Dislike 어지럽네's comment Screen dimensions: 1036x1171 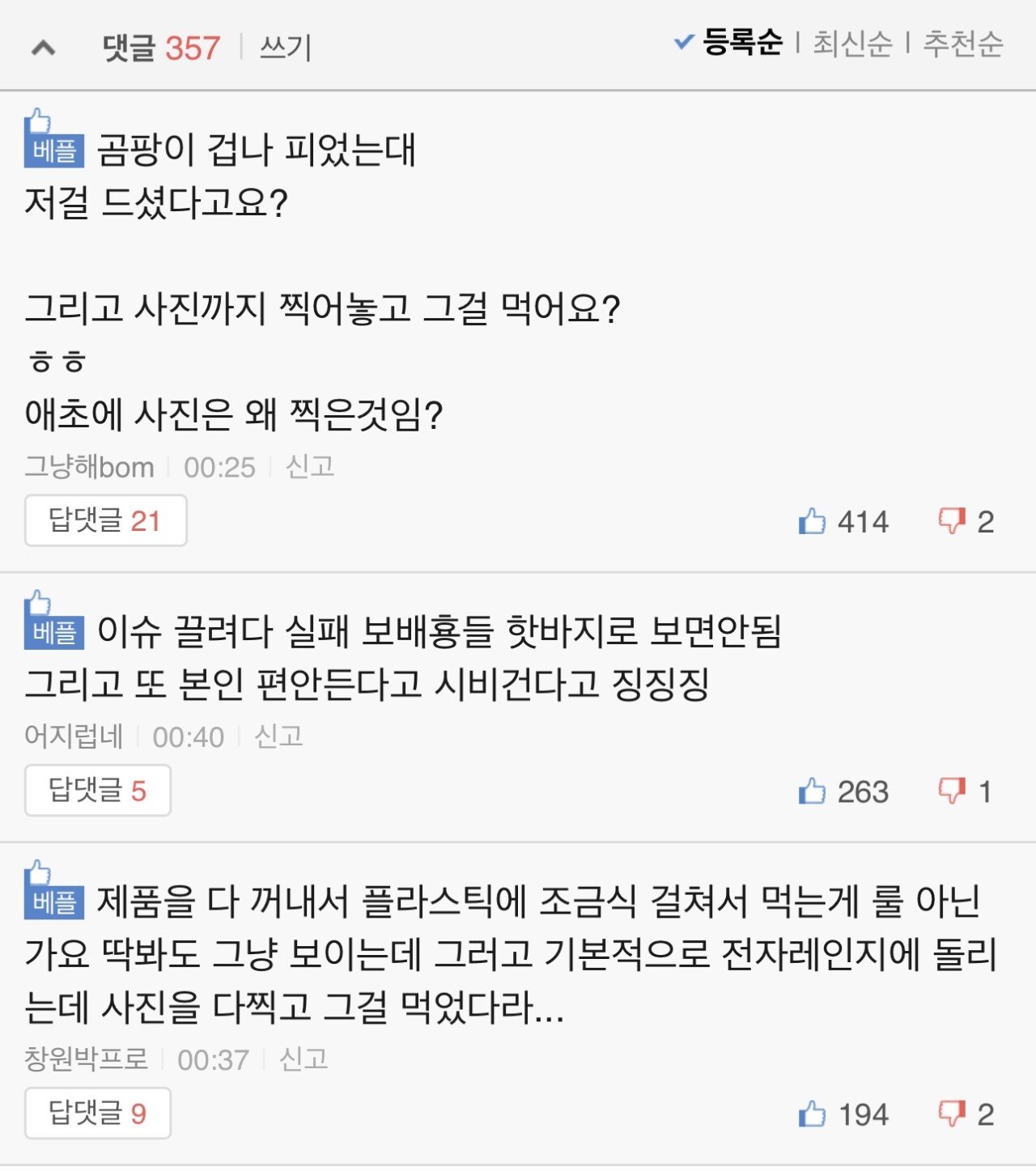952,791
